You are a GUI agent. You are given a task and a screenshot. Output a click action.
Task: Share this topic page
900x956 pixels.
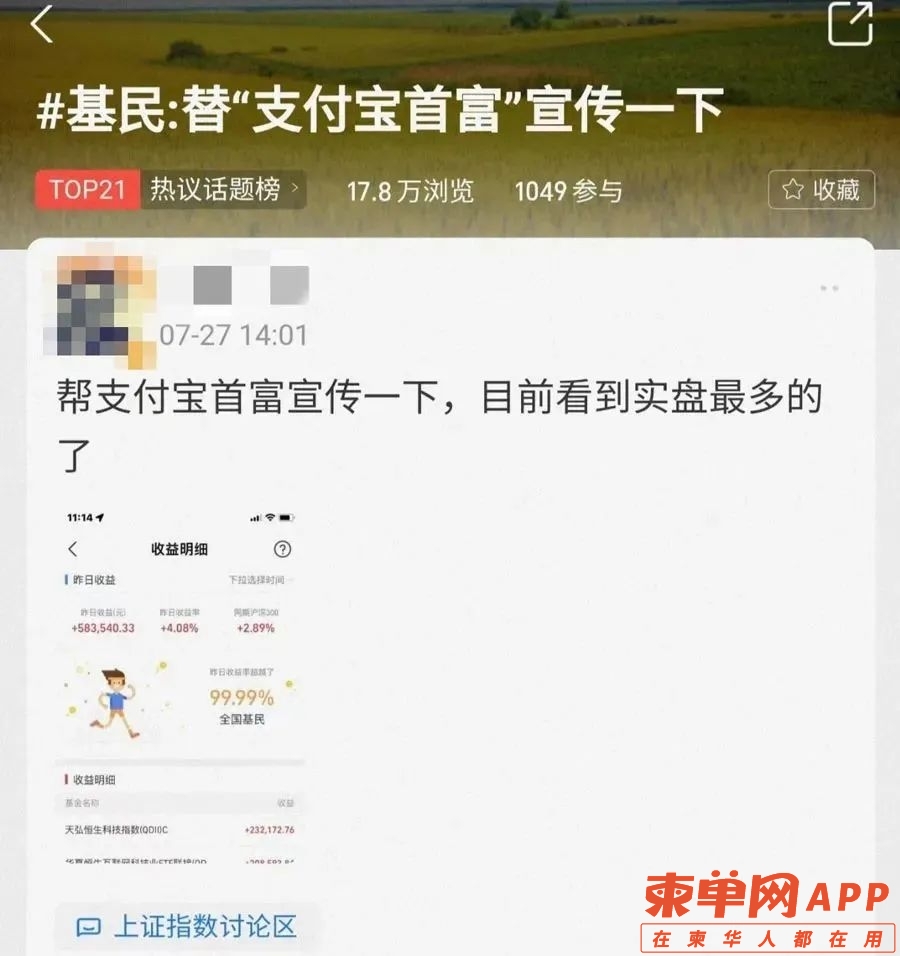850,24
